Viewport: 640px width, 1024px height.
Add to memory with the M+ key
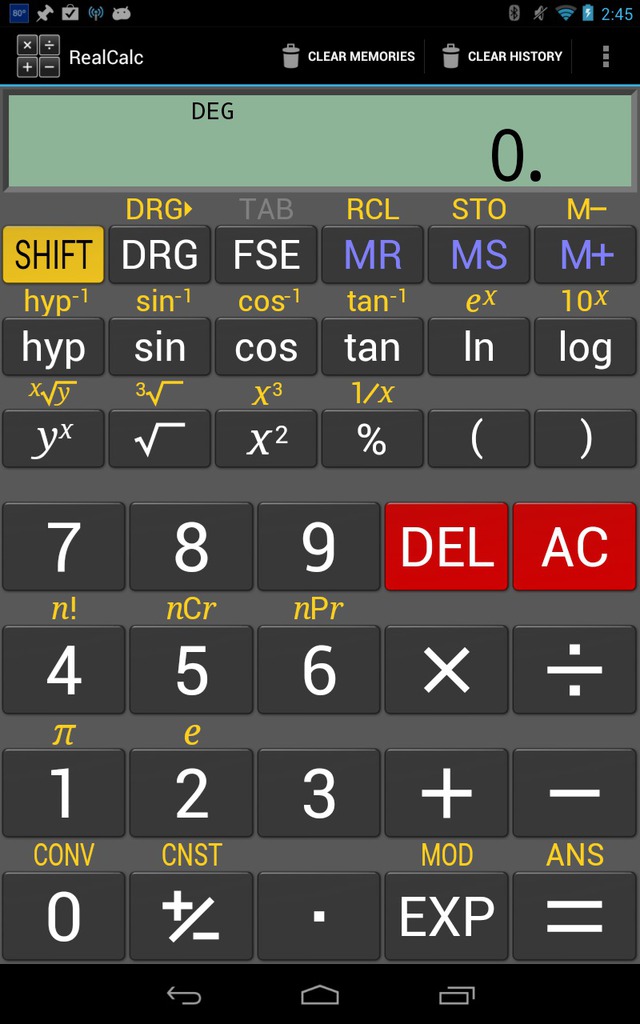point(585,255)
